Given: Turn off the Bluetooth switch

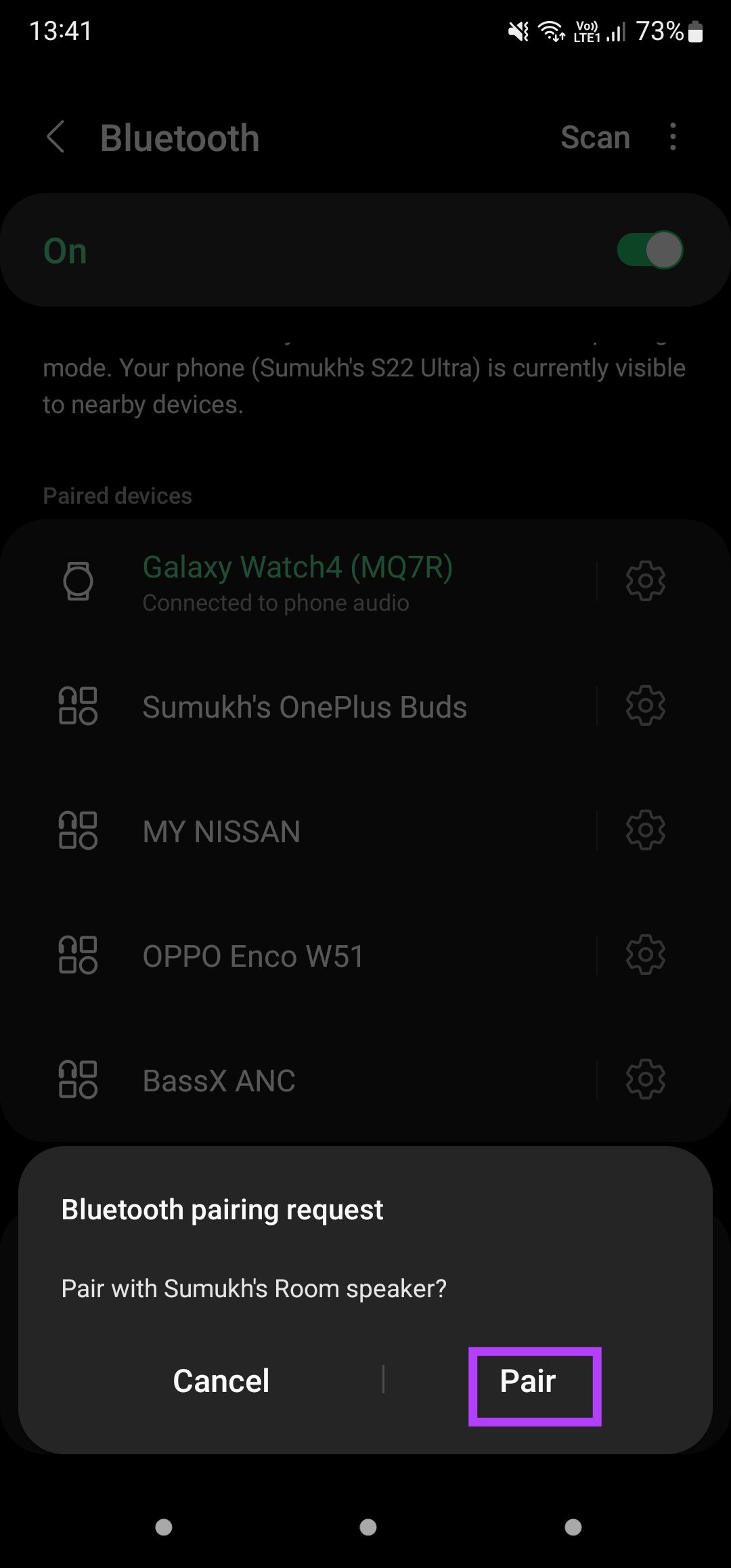Looking at the screenshot, I should coord(649,251).
